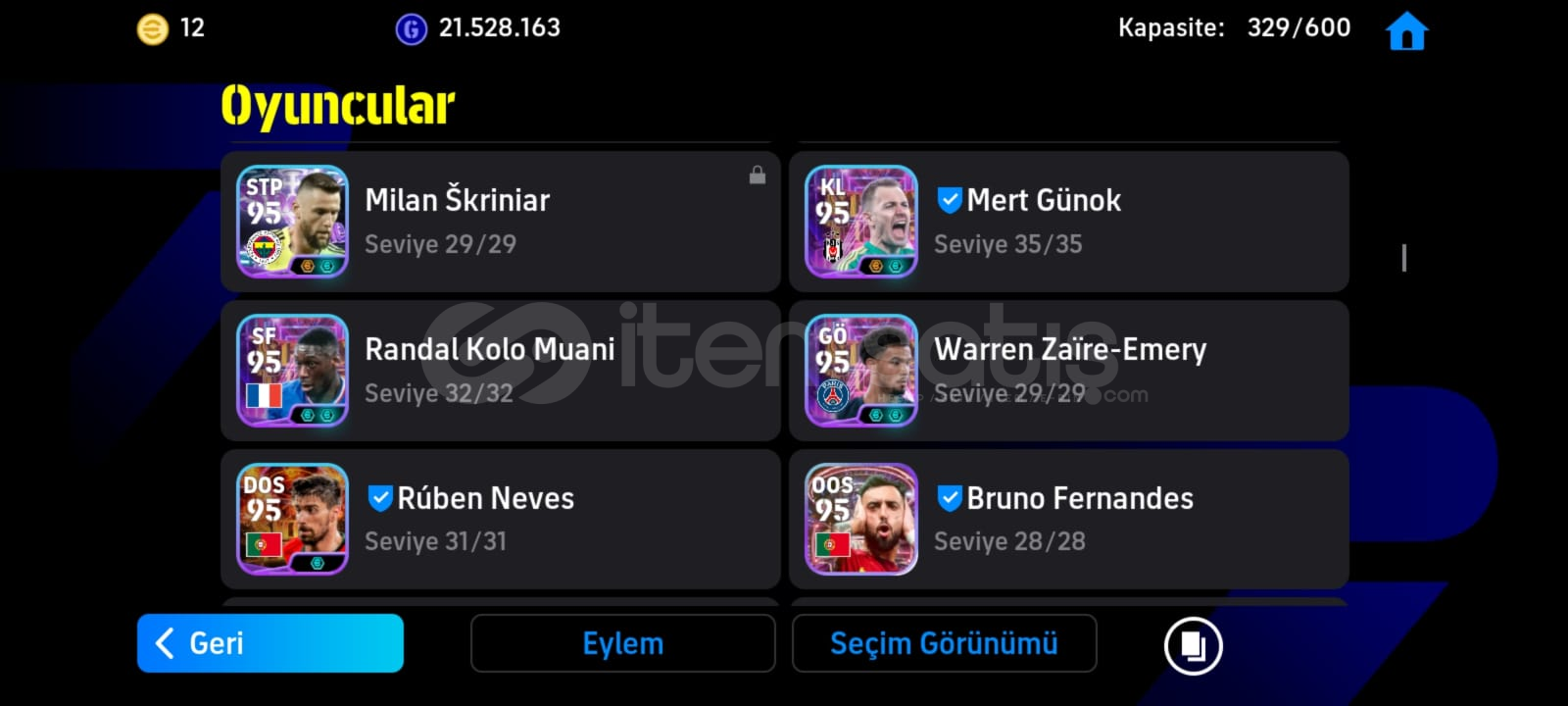
Task: Tap the round copy pages icon
Action: (1193, 645)
